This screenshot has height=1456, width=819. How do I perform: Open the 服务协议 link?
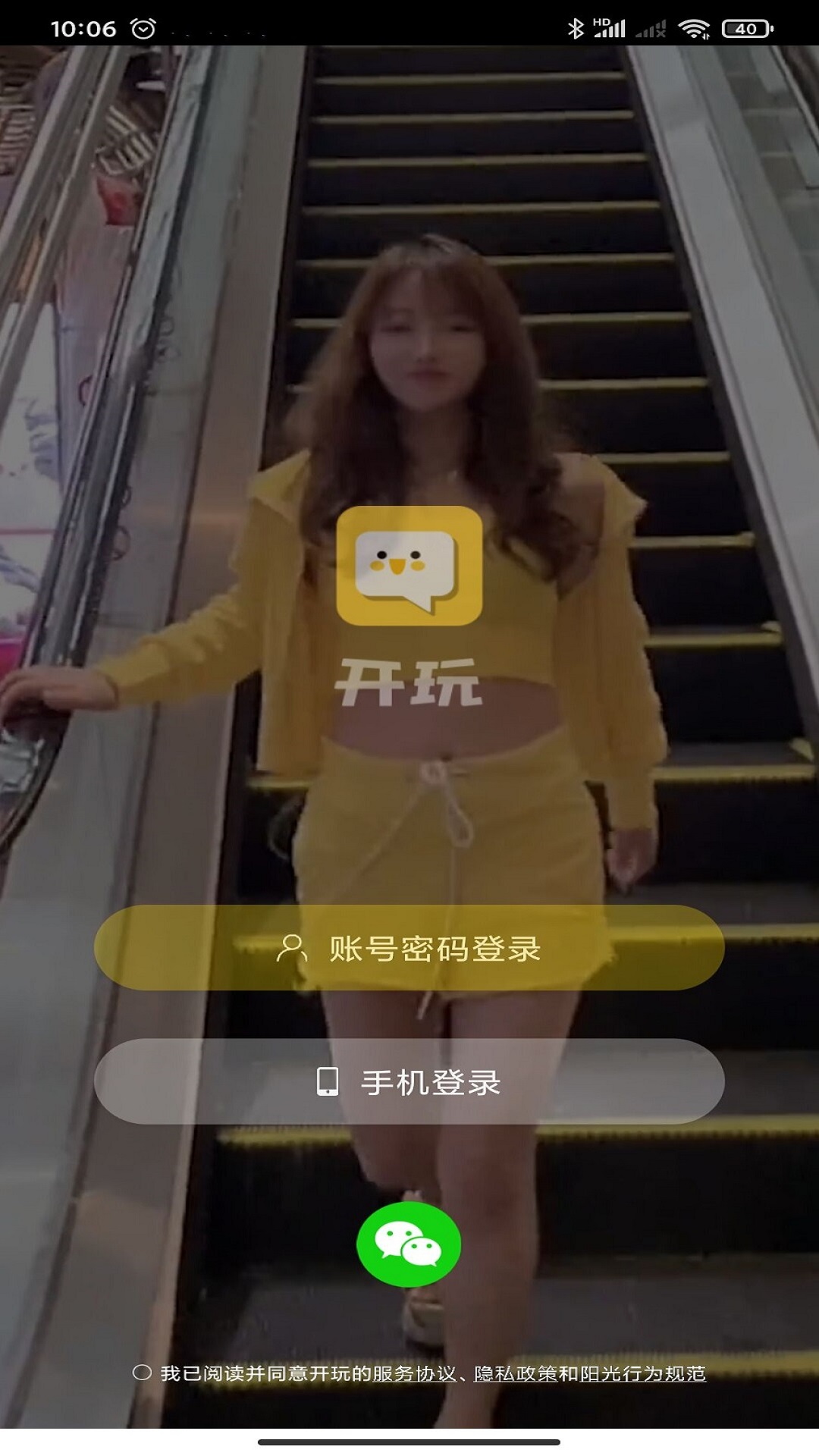click(x=414, y=1373)
